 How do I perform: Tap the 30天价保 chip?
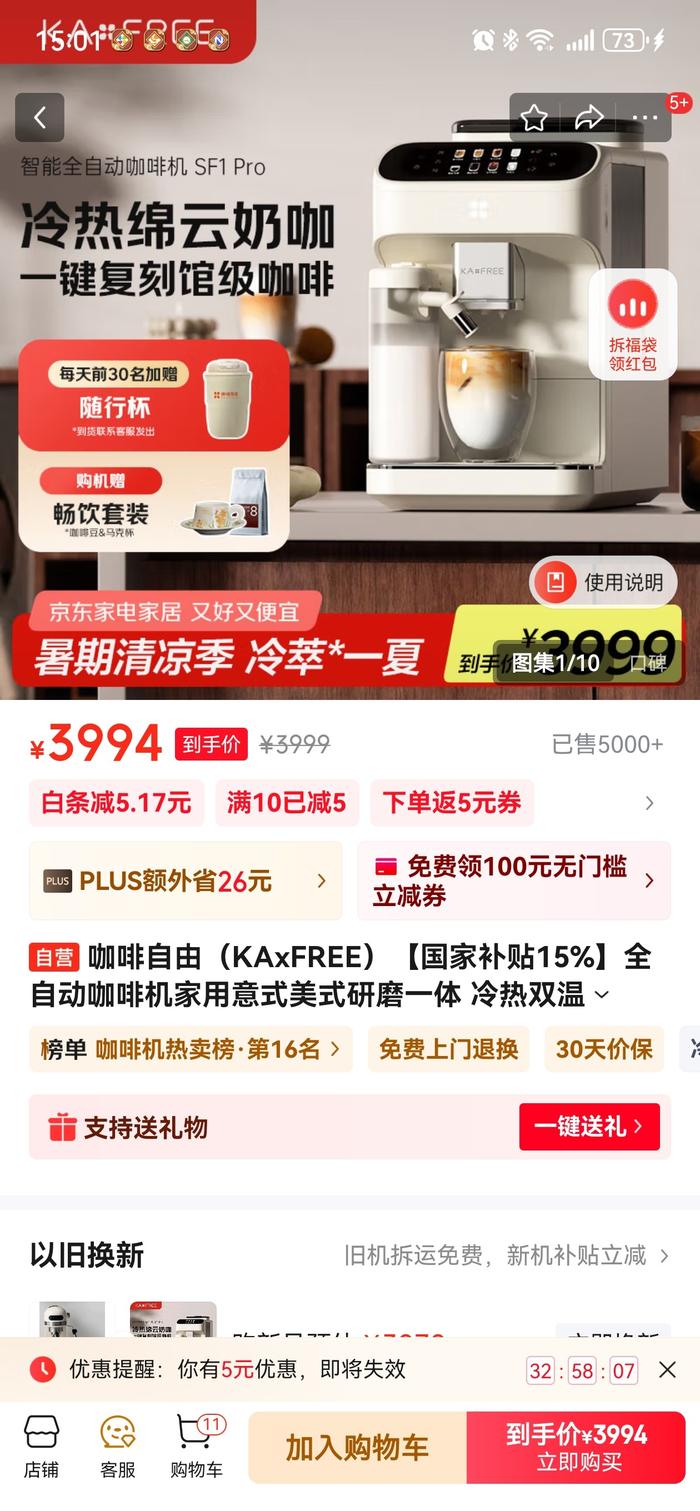604,1049
